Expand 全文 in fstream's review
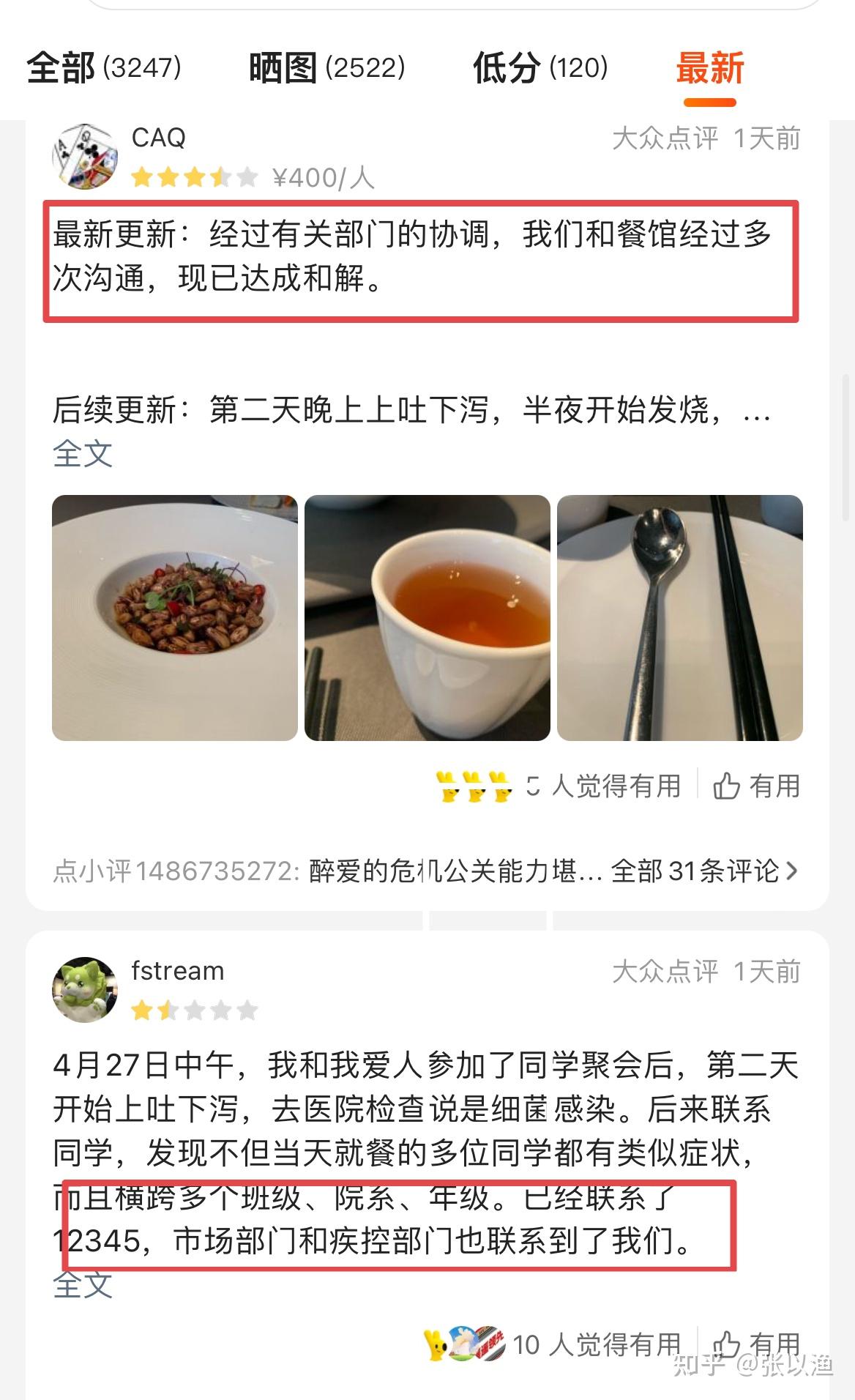The width and height of the screenshot is (855, 1400). (83, 1286)
